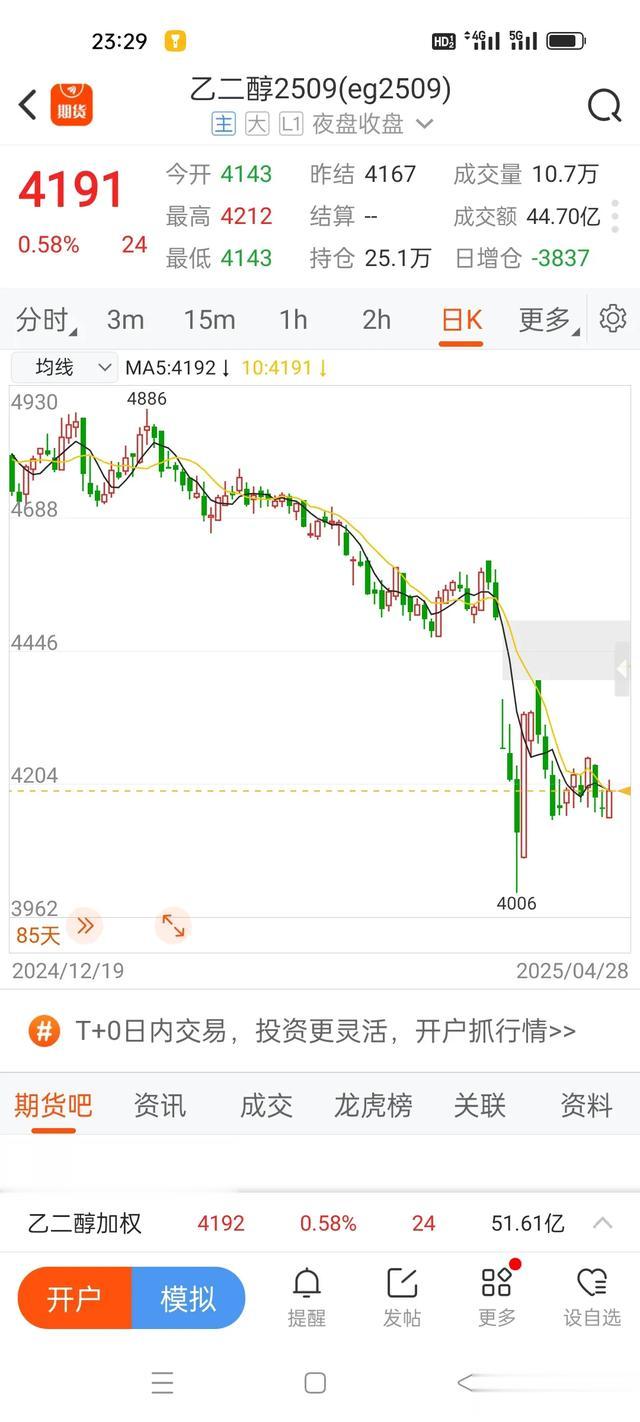Tap the 模拟 trading button
The image size is (640, 1422).
coord(188,1298)
